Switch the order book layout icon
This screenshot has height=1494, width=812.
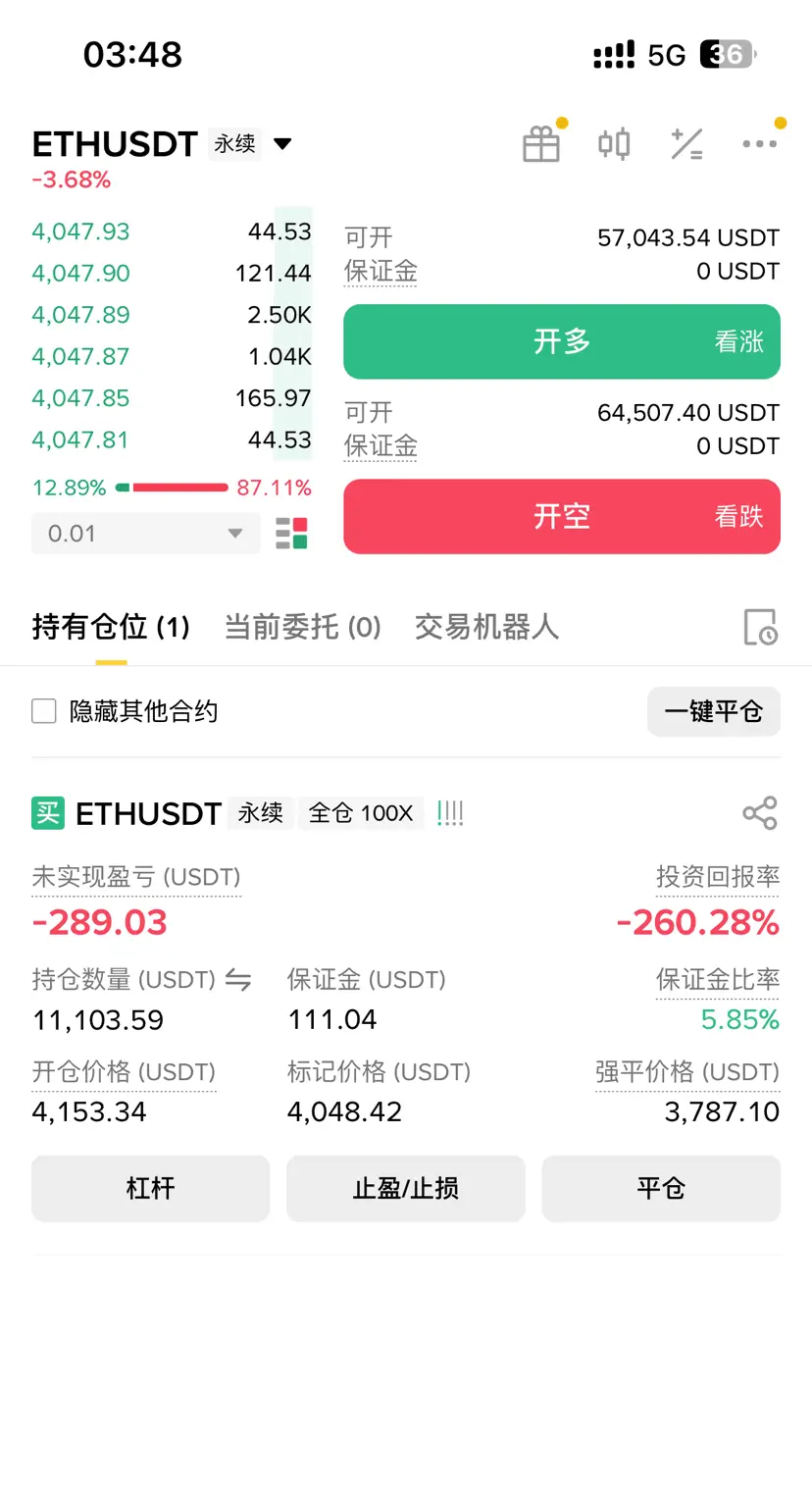(291, 534)
